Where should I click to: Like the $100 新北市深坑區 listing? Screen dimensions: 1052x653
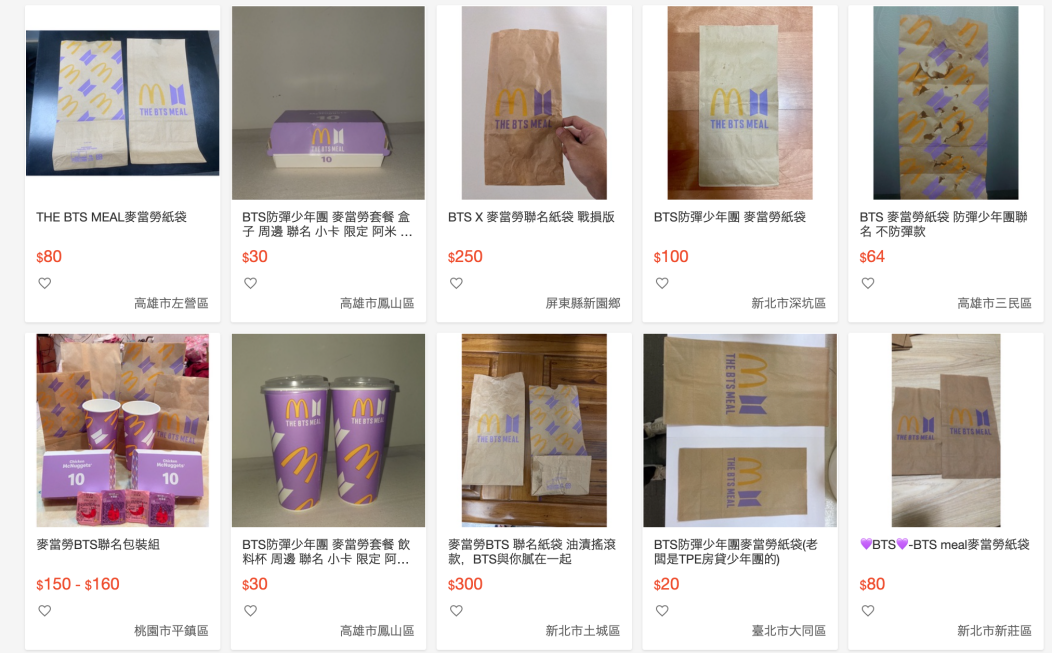(x=662, y=283)
